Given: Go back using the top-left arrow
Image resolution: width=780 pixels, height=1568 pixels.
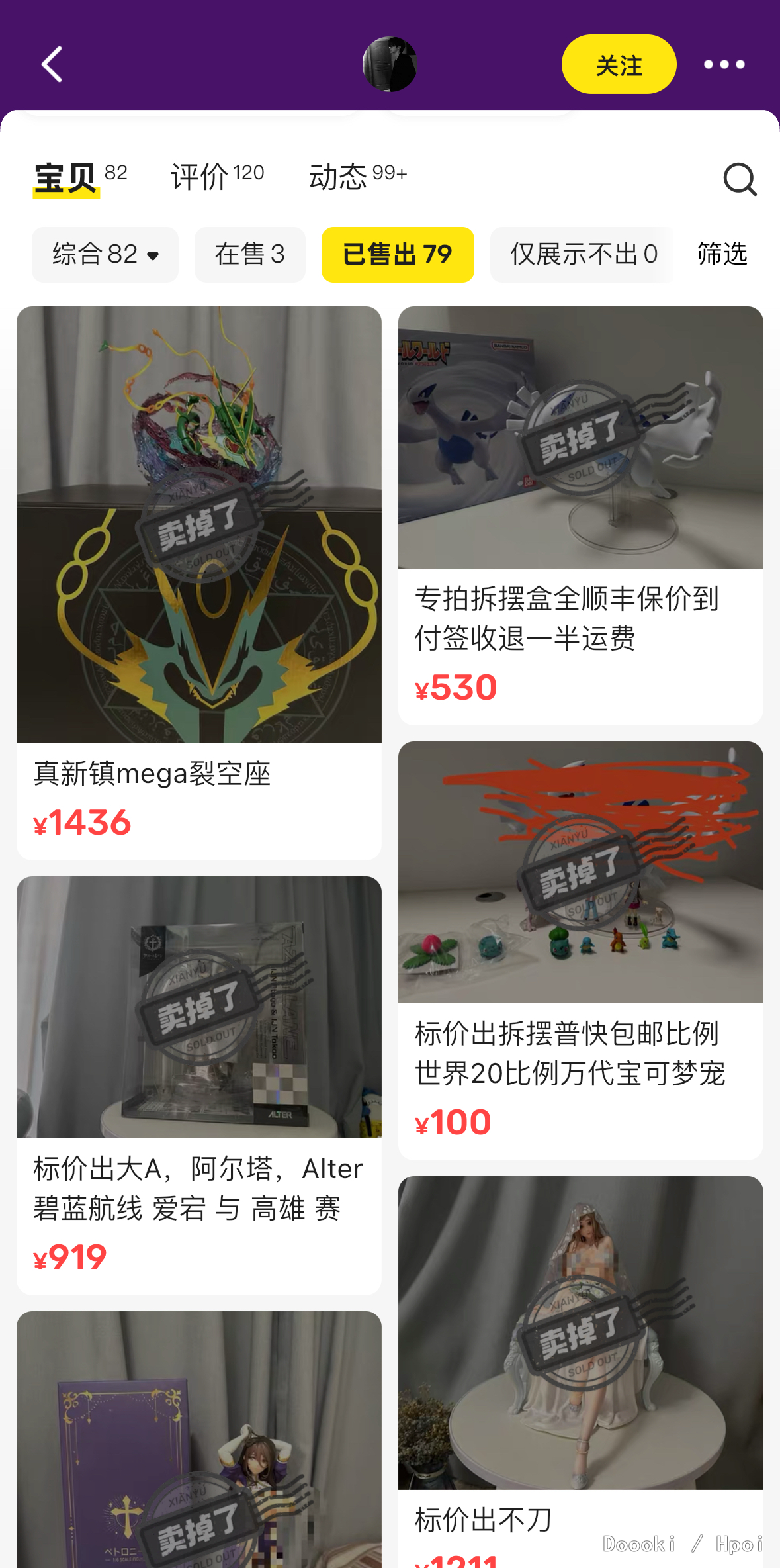Looking at the screenshot, I should (52, 64).
